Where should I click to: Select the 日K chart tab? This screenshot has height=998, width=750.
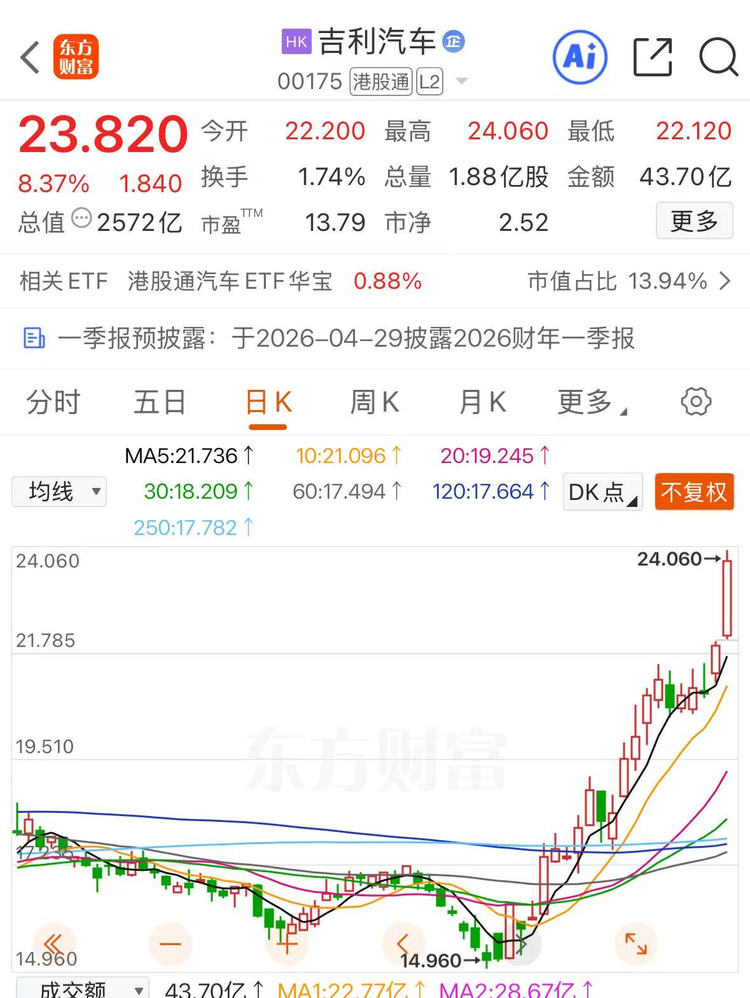pyautogui.click(x=268, y=403)
